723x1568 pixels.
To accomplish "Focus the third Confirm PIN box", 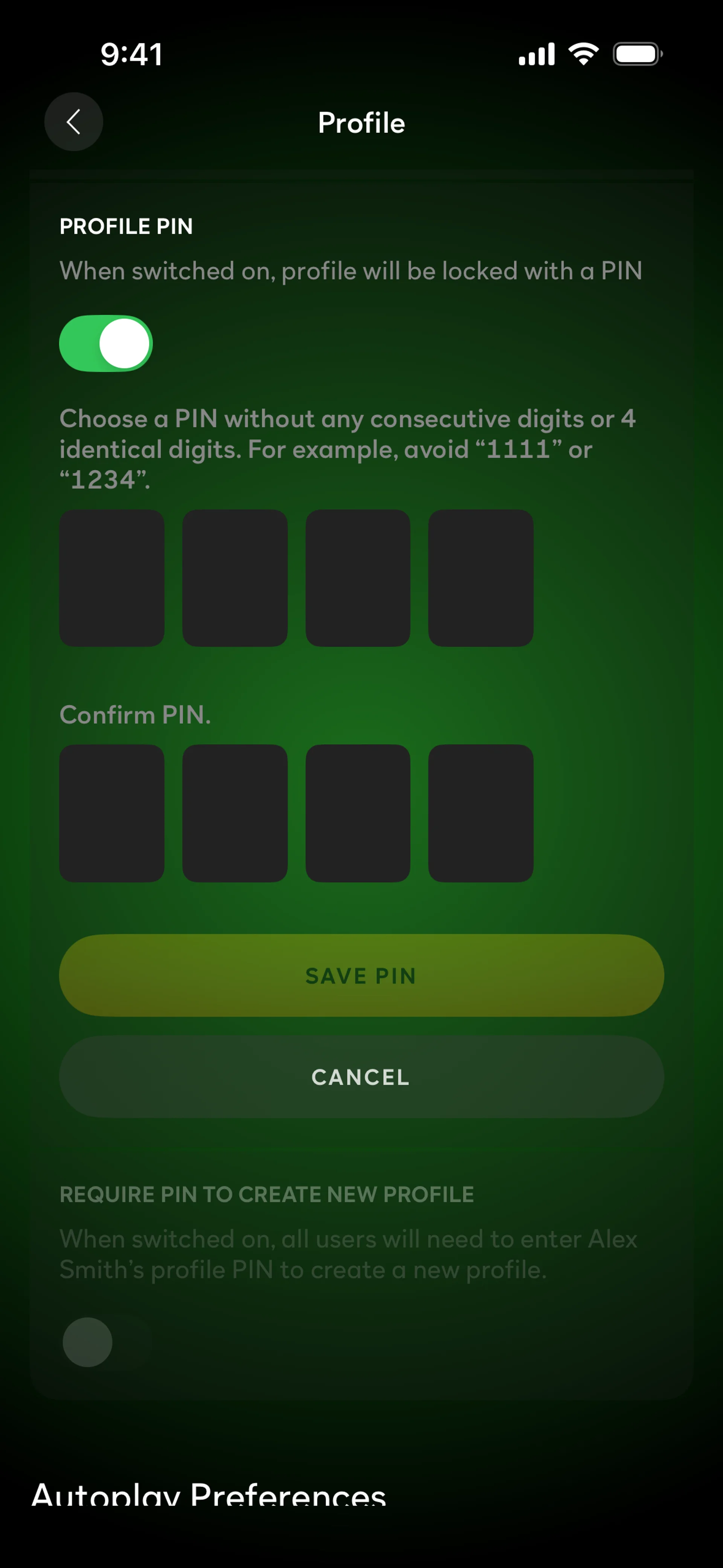I will tap(358, 813).
